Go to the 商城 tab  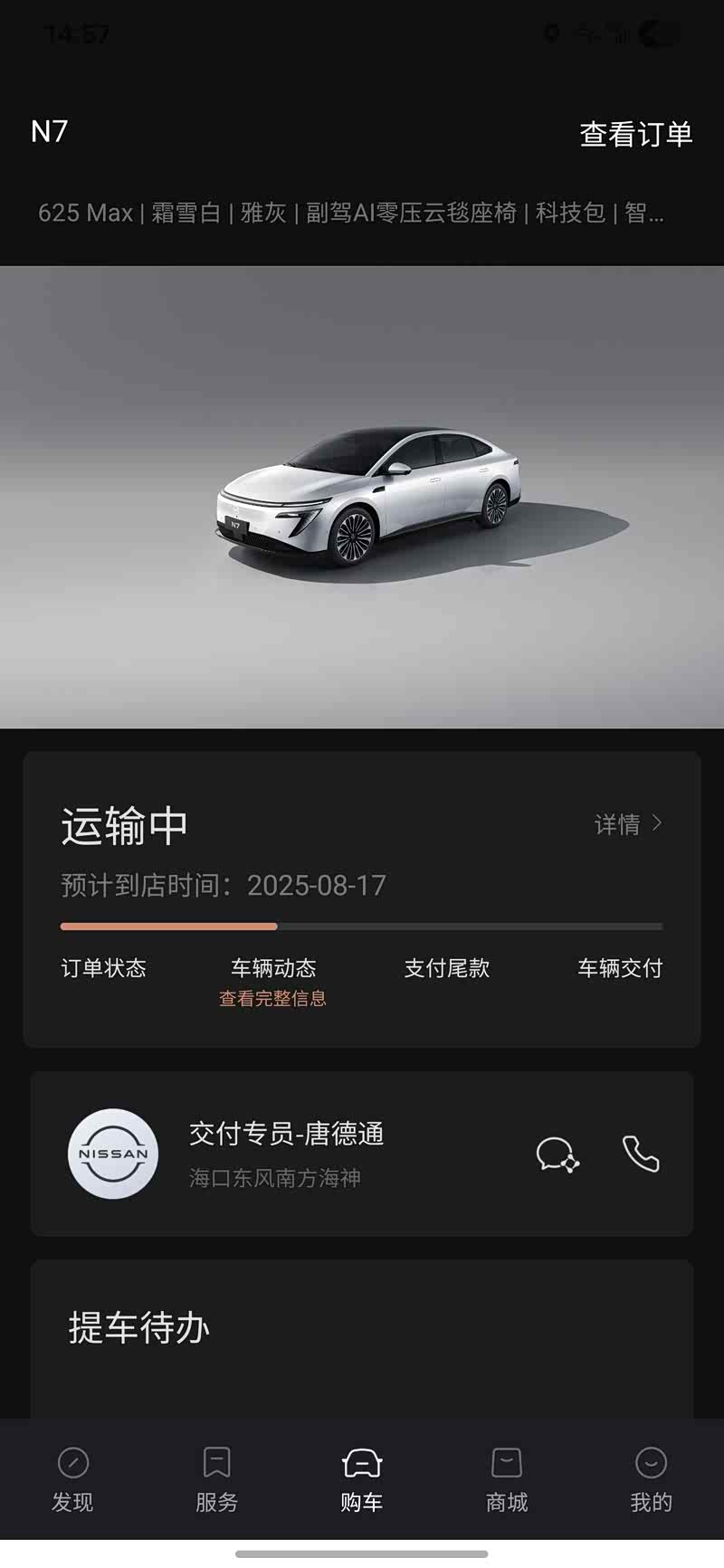[x=507, y=1480]
